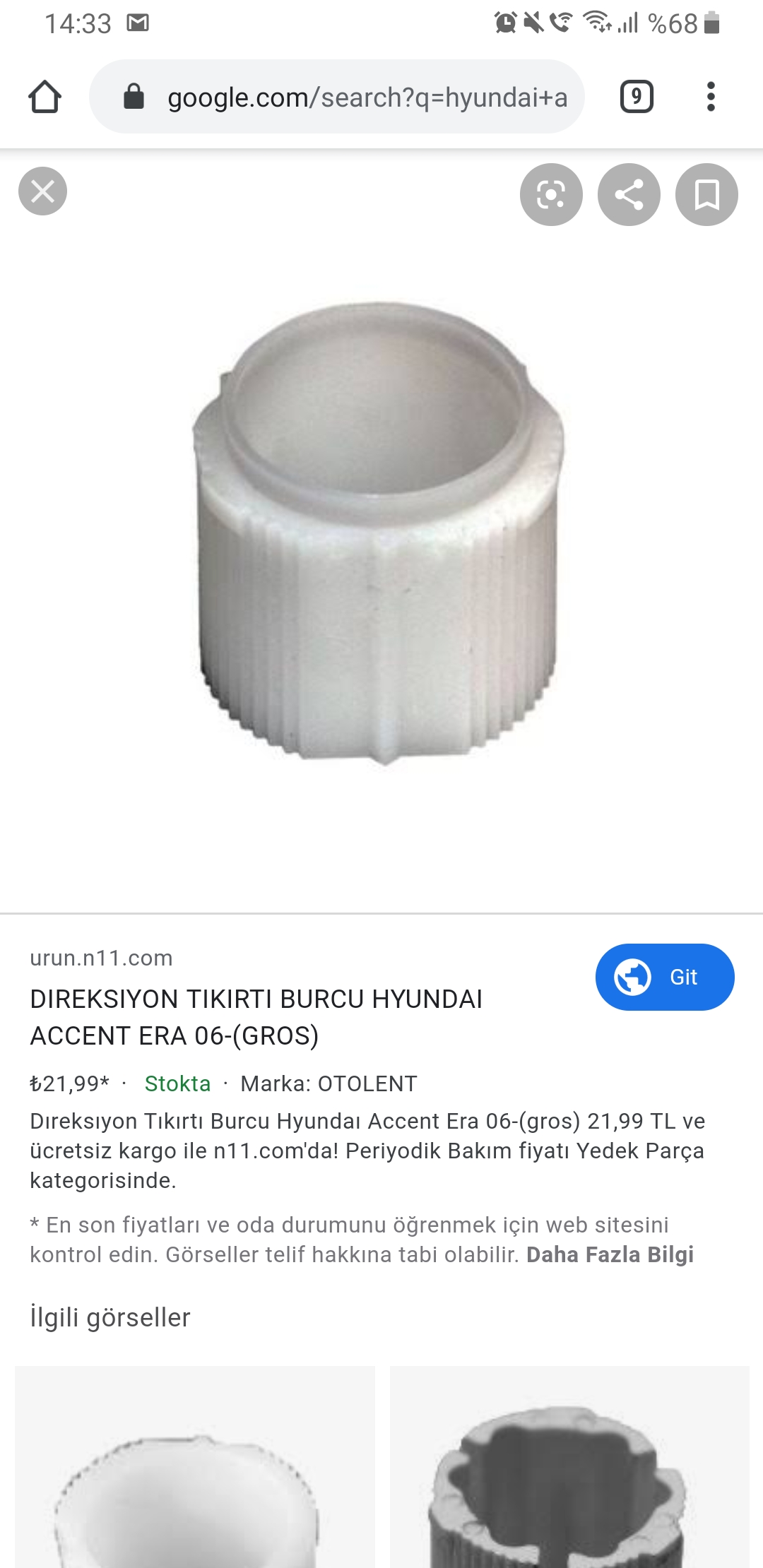This screenshot has height=1568, width=763.
Task: Save image to collections bookmark
Action: (x=706, y=194)
